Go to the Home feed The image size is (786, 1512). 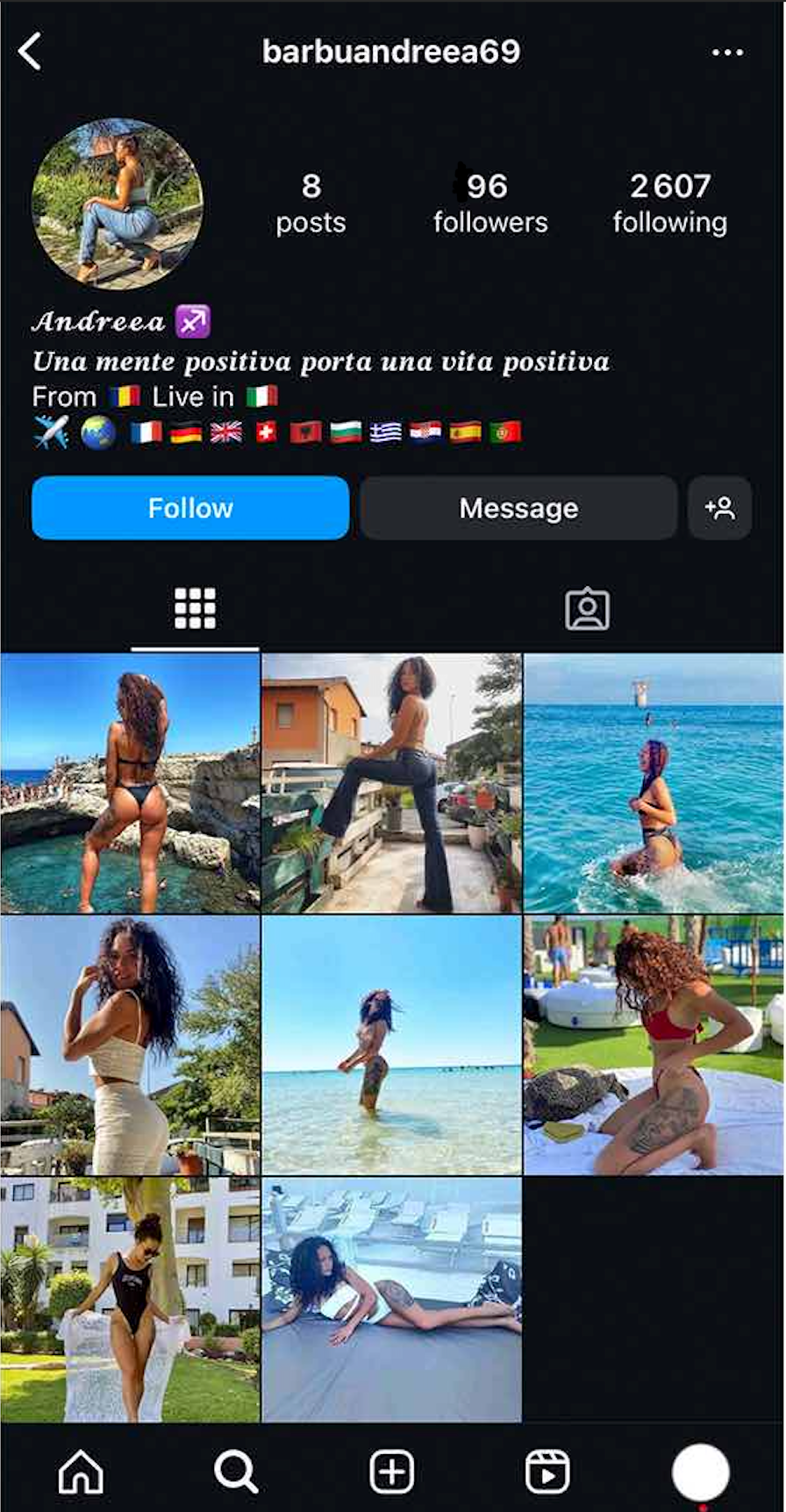pos(81,1471)
